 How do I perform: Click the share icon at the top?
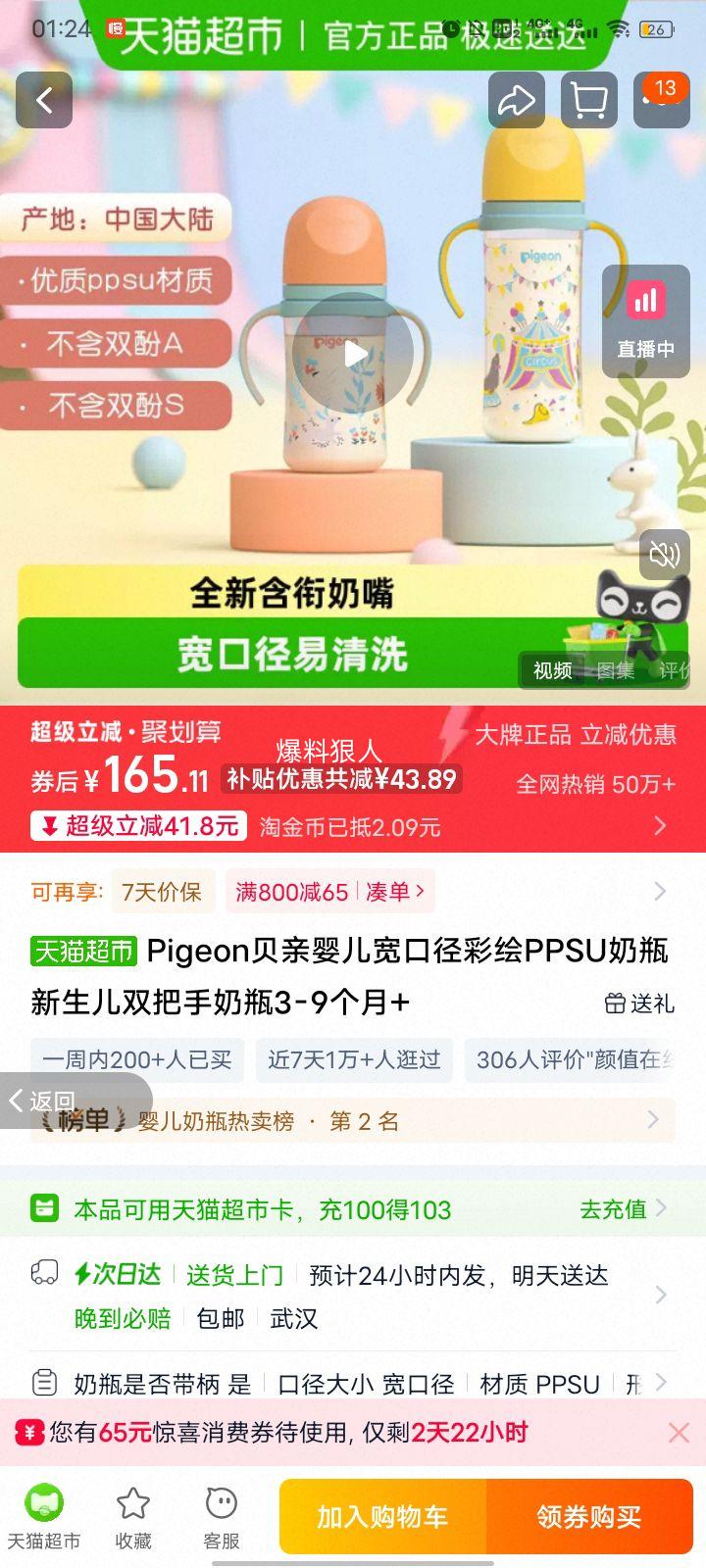point(517,99)
